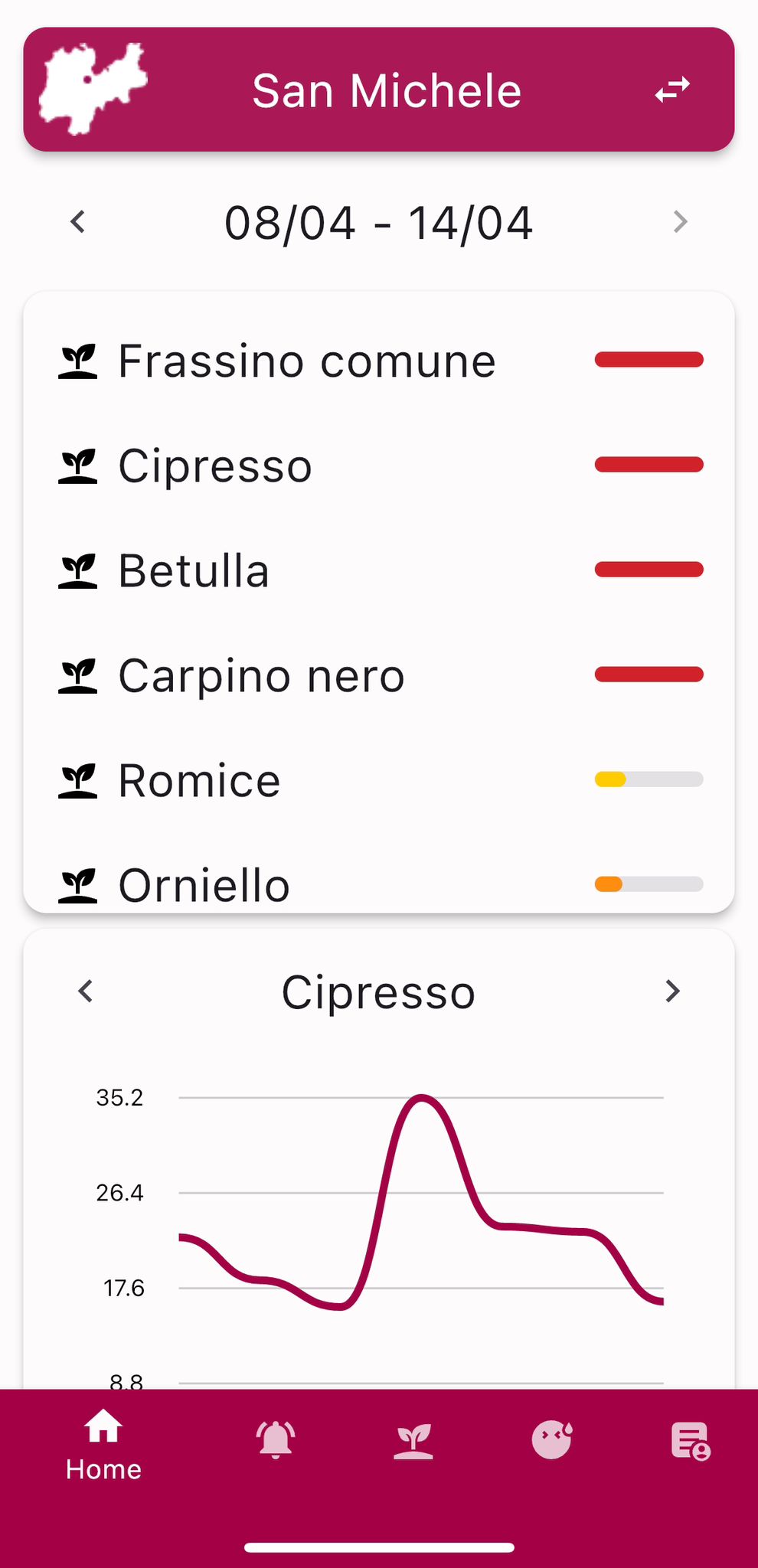Open the Romice row

[x=379, y=780]
